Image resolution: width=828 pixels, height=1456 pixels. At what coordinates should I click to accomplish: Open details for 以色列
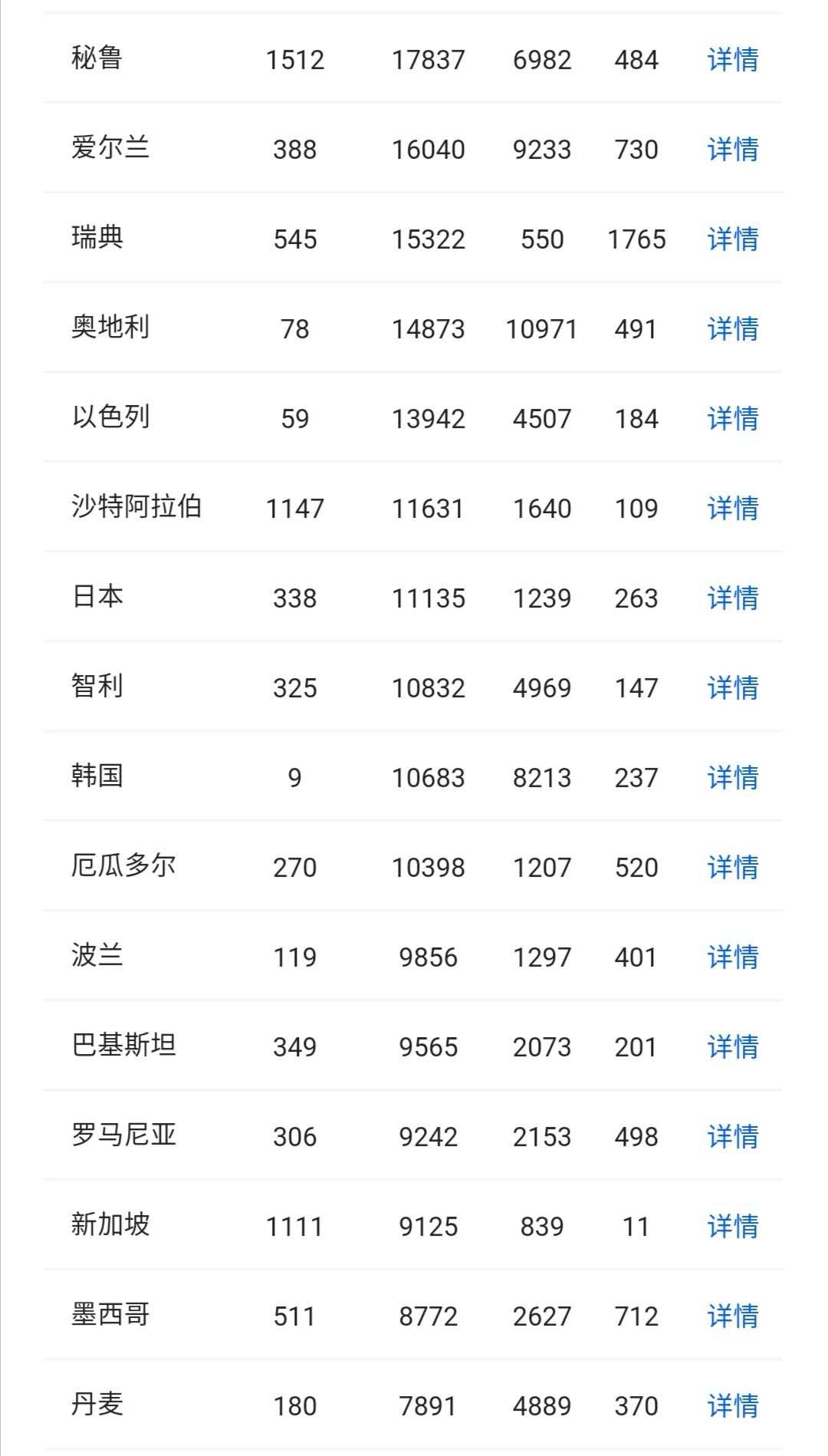(x=733, y=418)
